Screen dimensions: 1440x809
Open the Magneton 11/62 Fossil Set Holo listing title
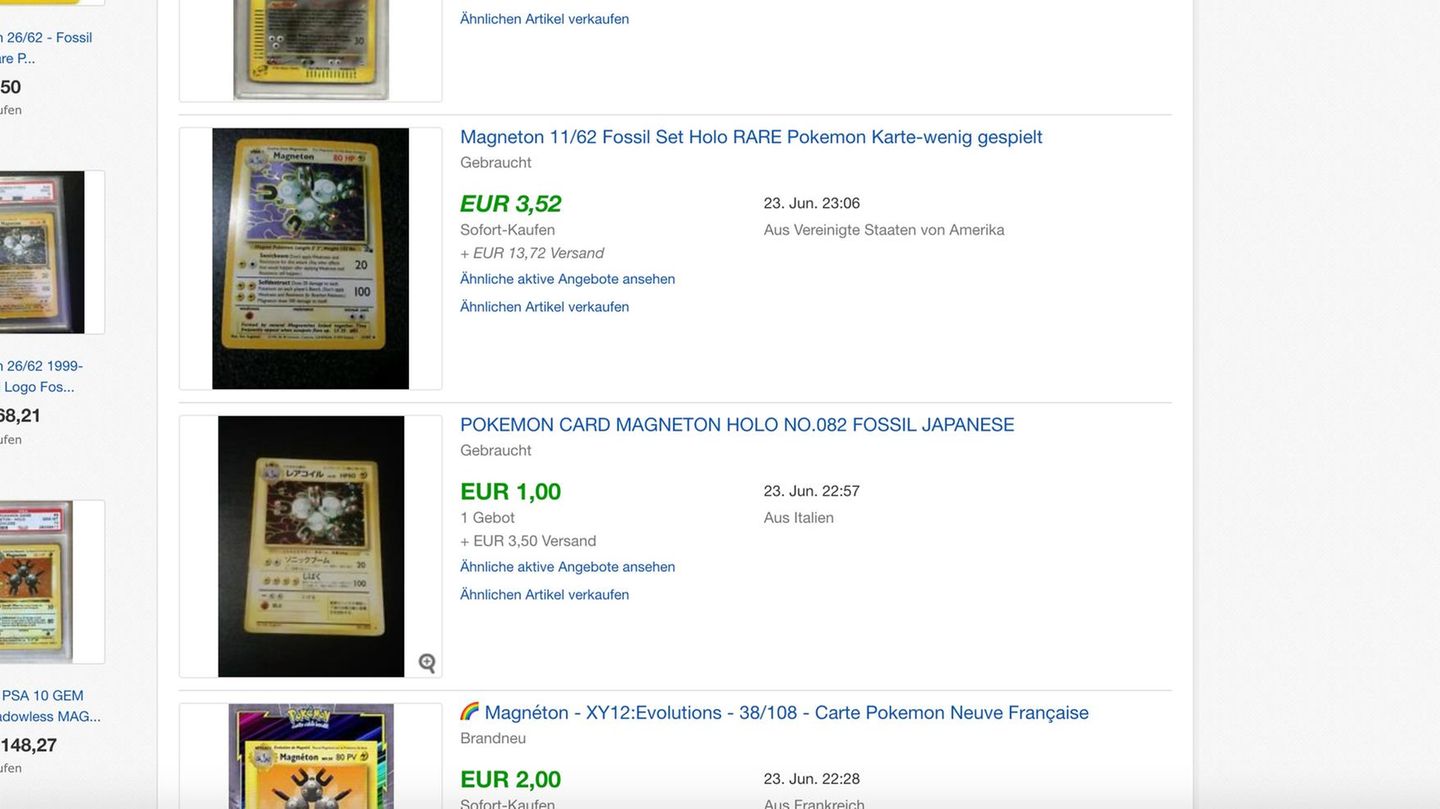point(750,137)
